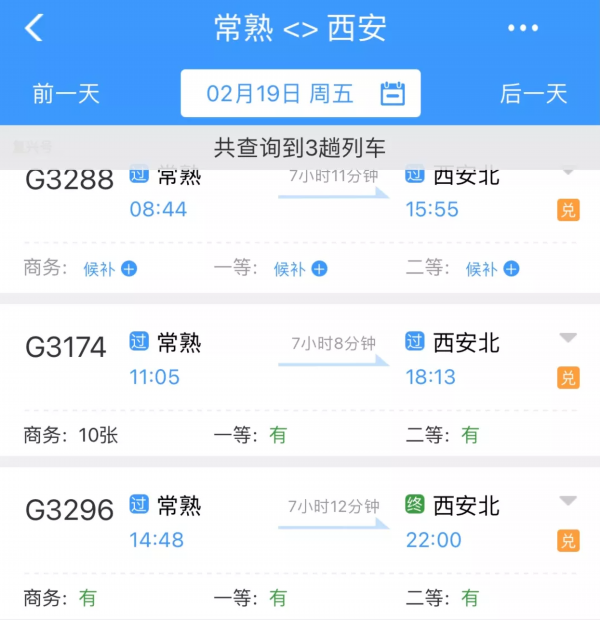Go back using the top-left arrow
The height and width of the screenshot is (620, 600).
point(34,28)
